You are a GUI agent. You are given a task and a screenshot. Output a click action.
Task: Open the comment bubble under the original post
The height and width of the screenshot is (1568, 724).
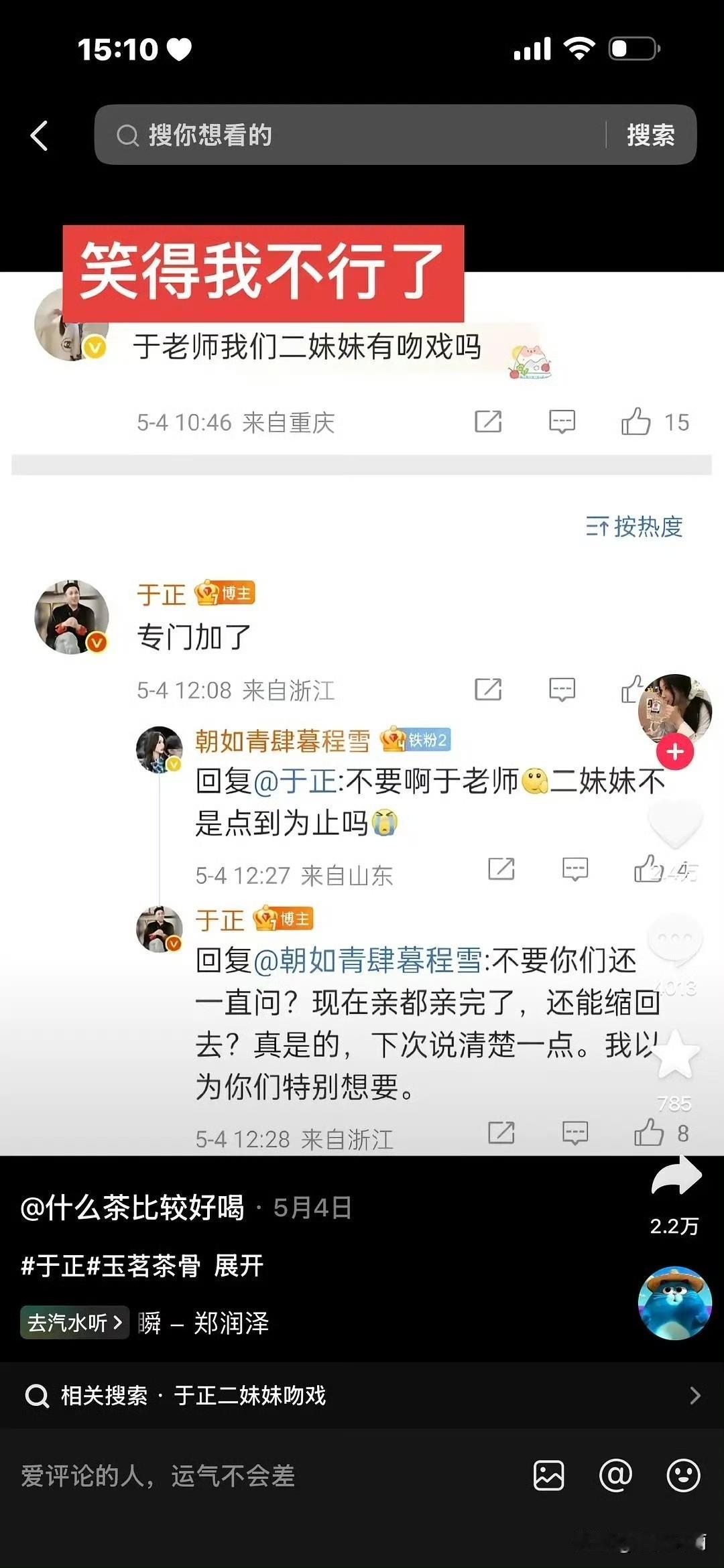click(x=562, y=421)
